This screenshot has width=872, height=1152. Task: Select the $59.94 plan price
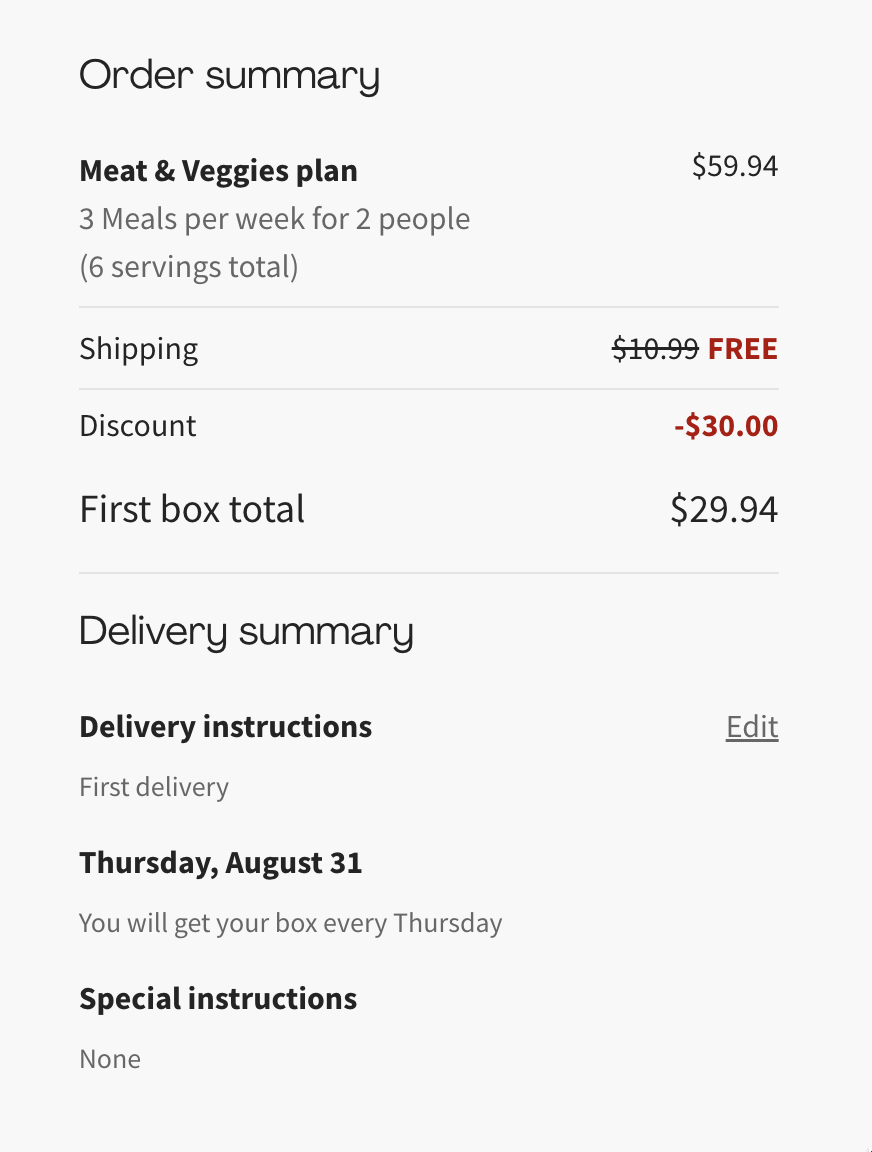coord(734,165)
